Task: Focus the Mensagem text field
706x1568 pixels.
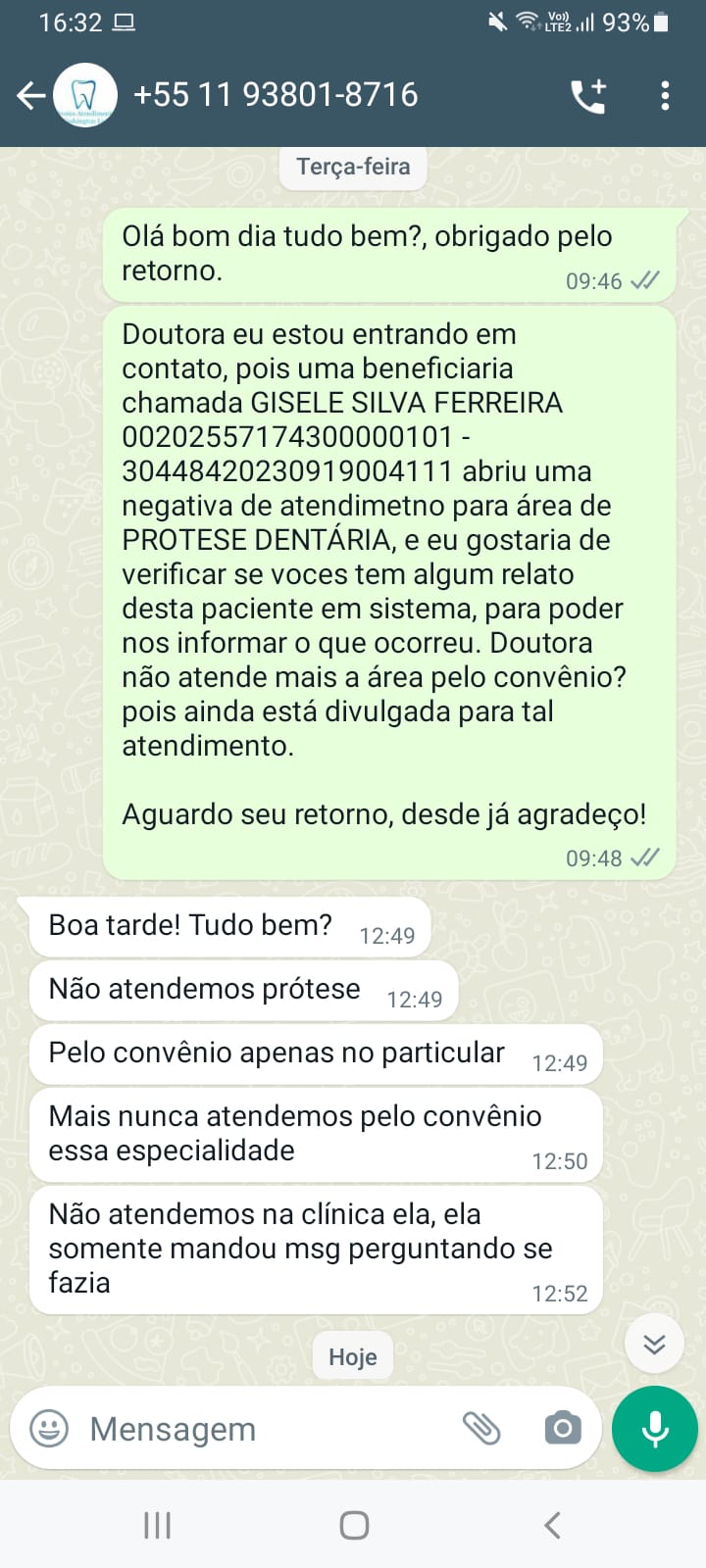Action: [x=265, y=1429]
